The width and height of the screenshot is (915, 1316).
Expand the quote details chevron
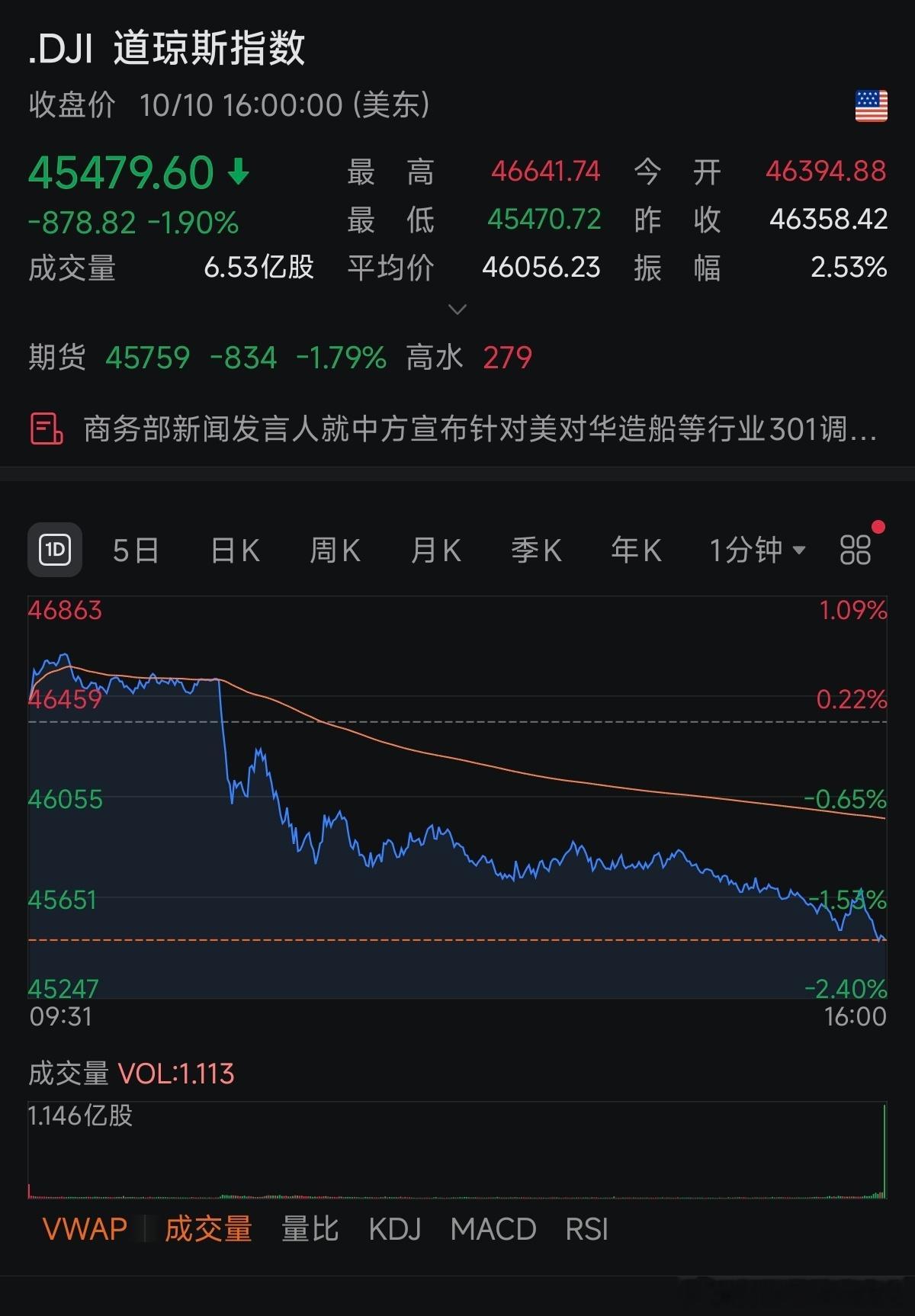(x=457, y=310)
